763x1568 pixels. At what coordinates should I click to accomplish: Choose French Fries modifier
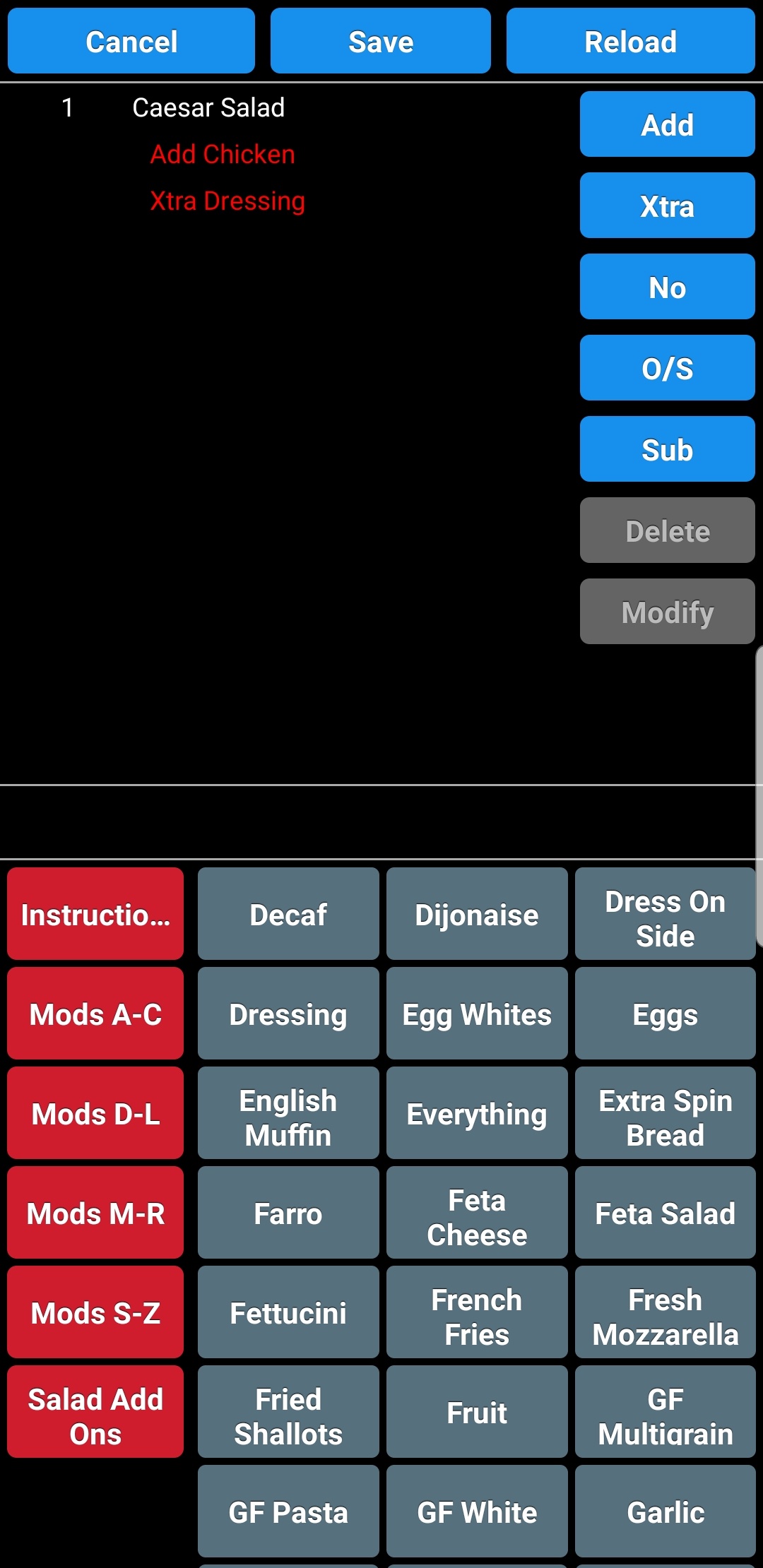pyautogui.click(x=477, y=1312)
